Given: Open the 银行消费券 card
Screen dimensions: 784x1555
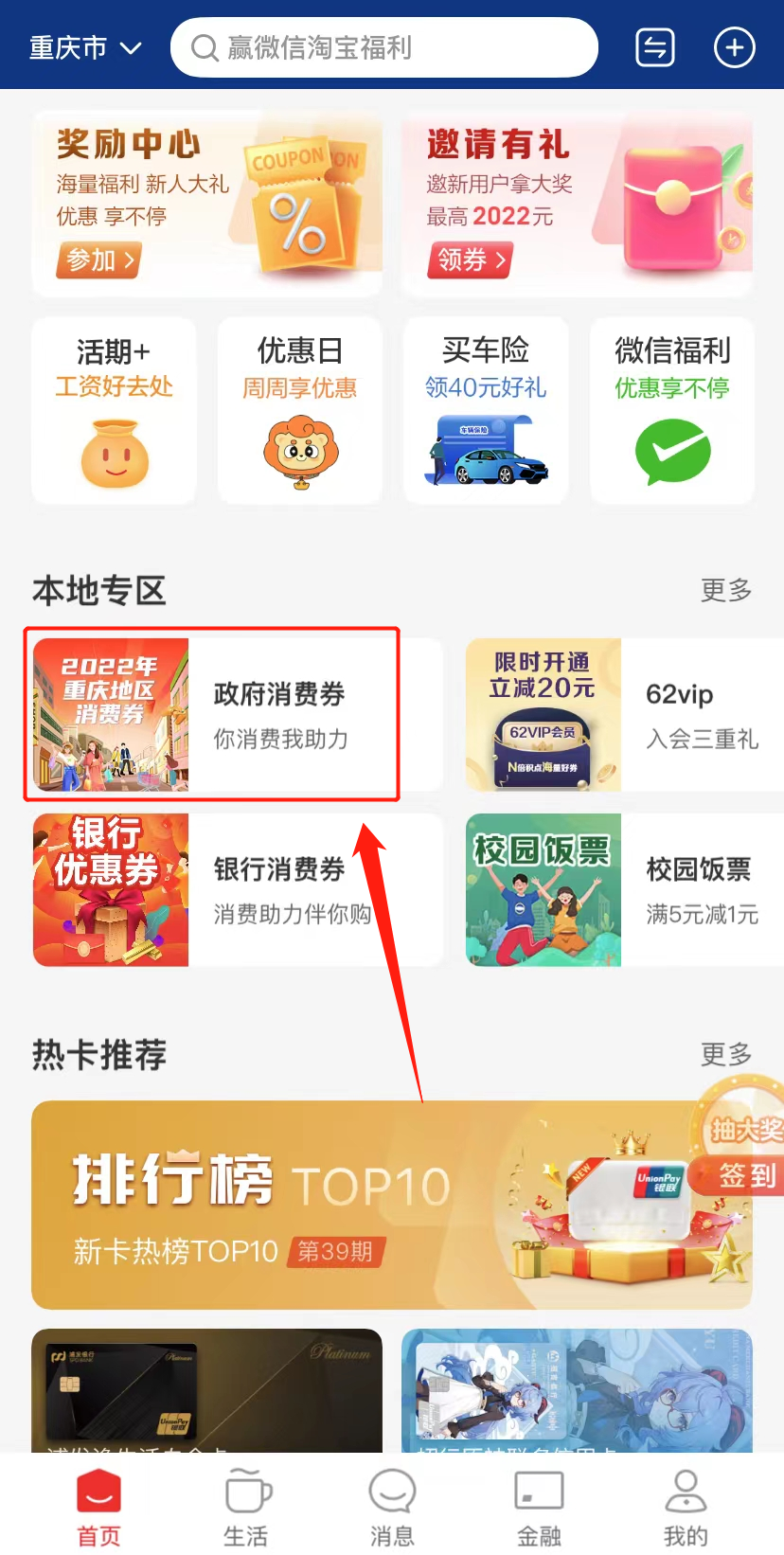Looking at the screenshot, I should click(237, 890).
